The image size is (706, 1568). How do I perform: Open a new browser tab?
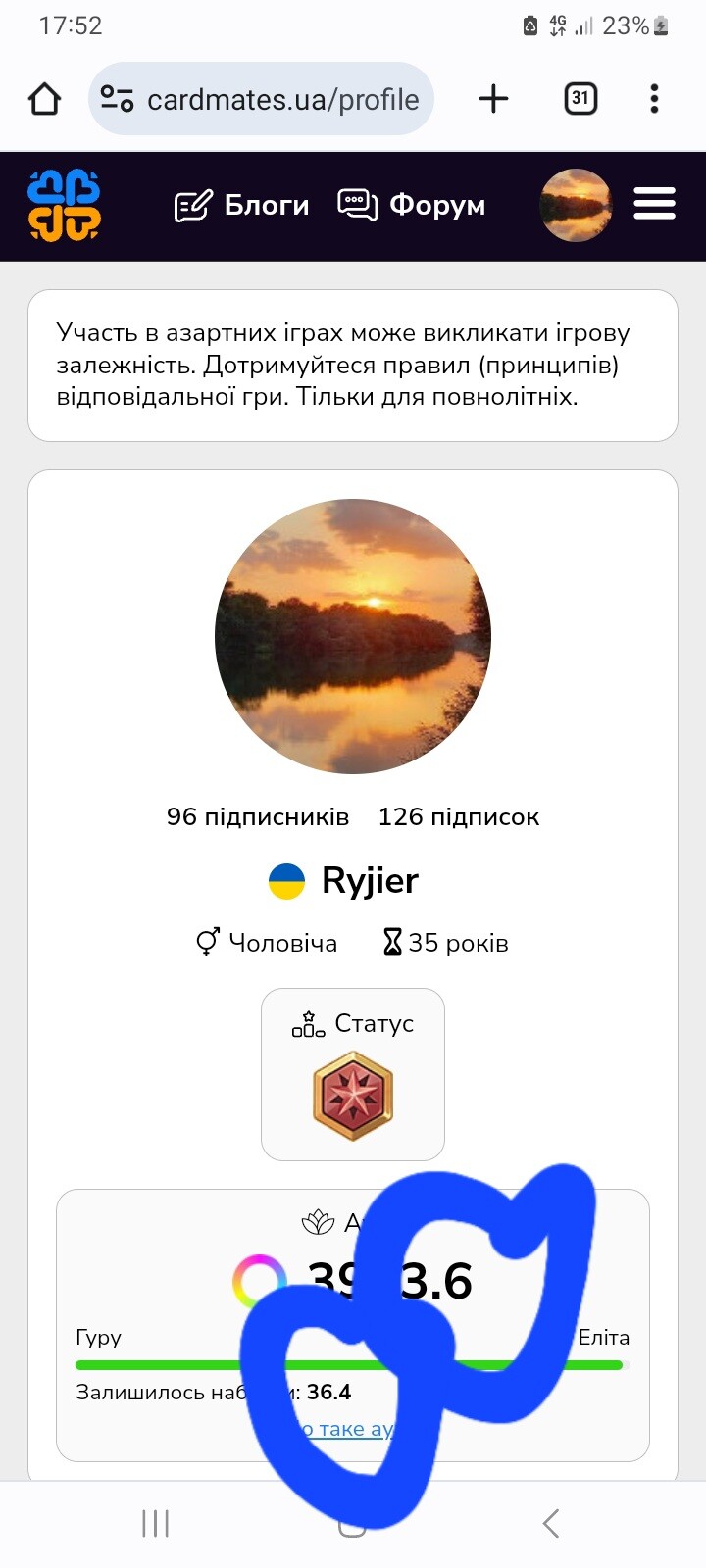click(493, 98)
